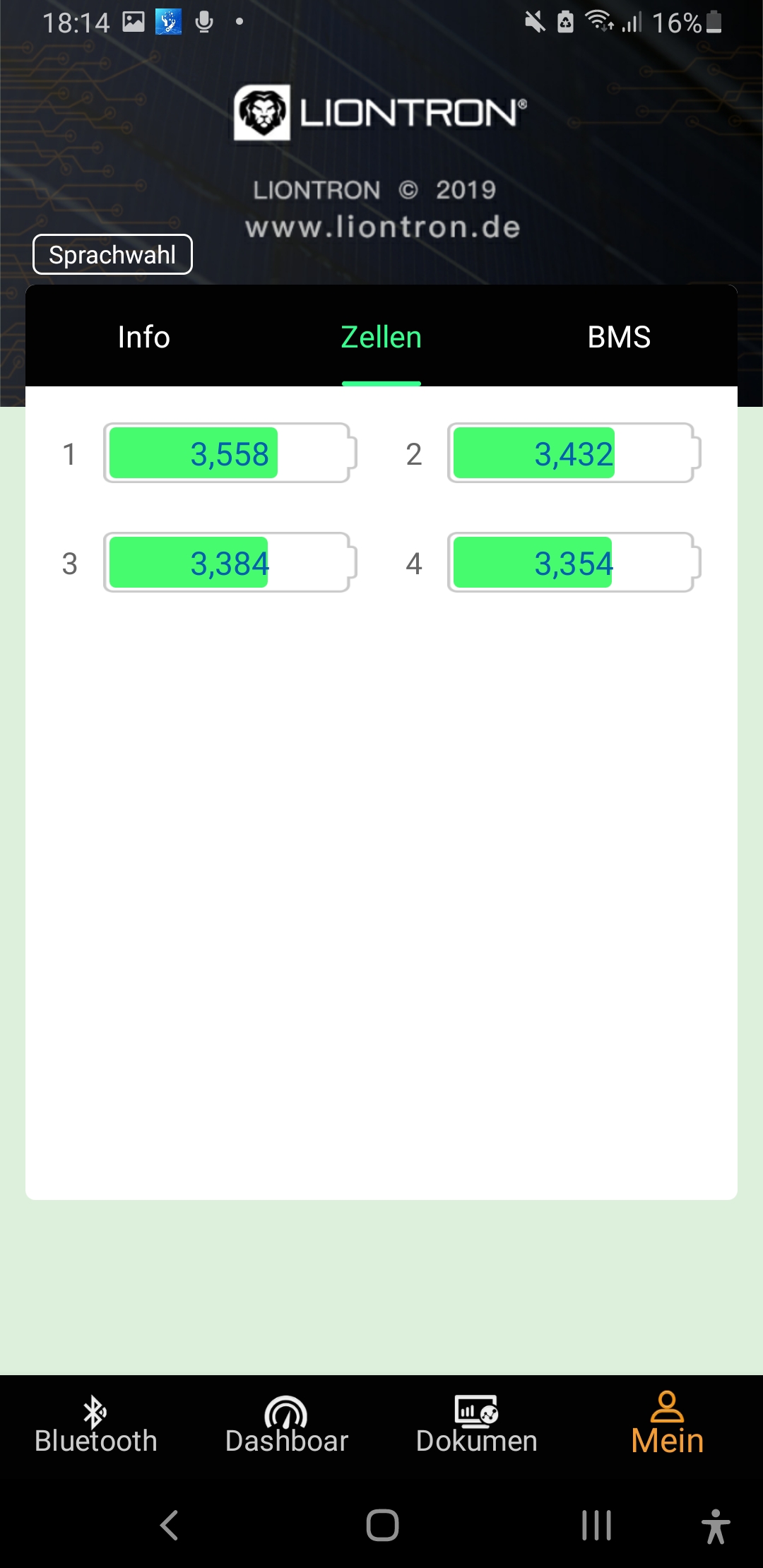
Task: Open the Sprachwahl language selector
Action: point(112,254)
